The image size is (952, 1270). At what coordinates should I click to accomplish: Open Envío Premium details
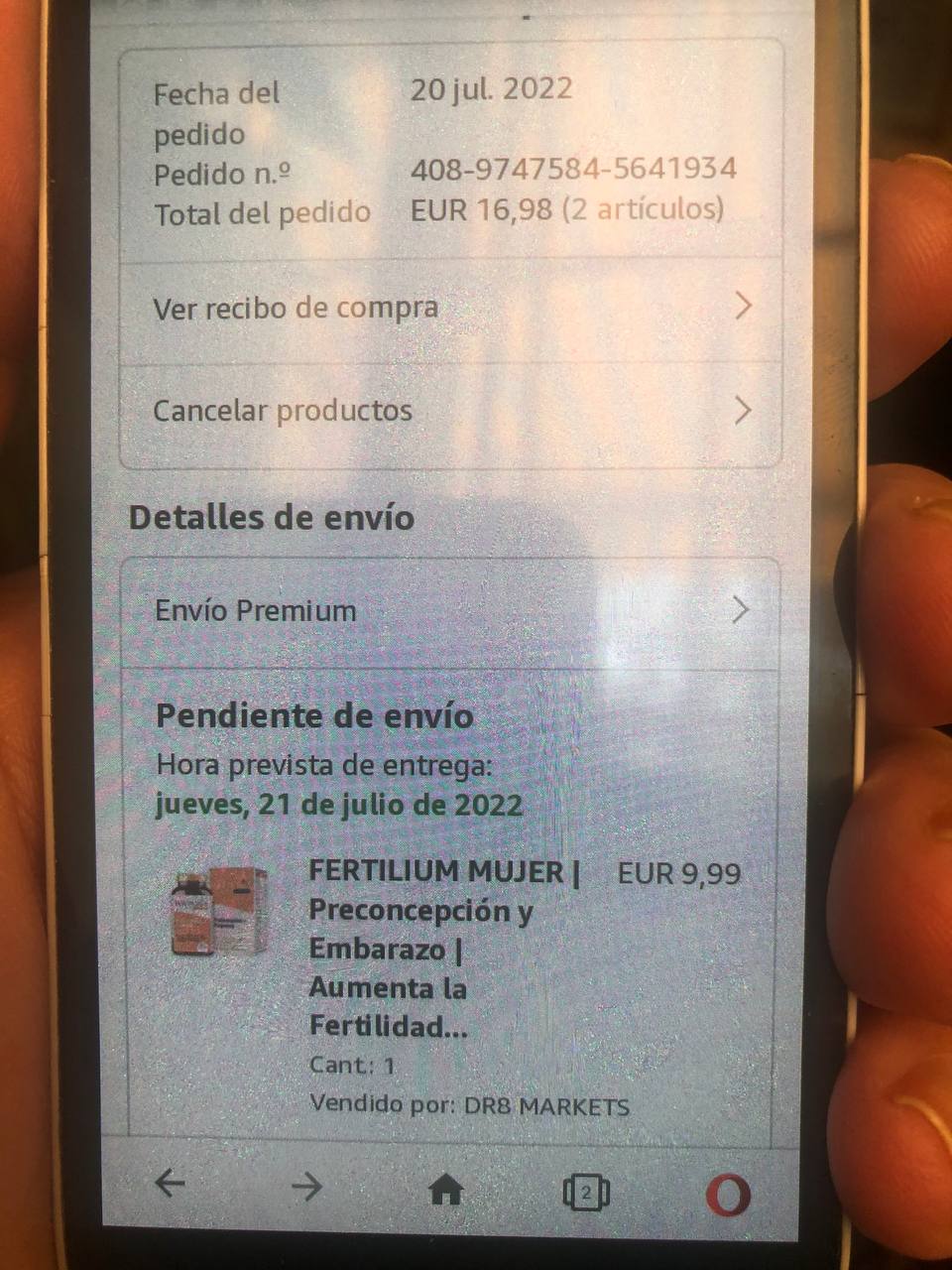coord(450,610)
